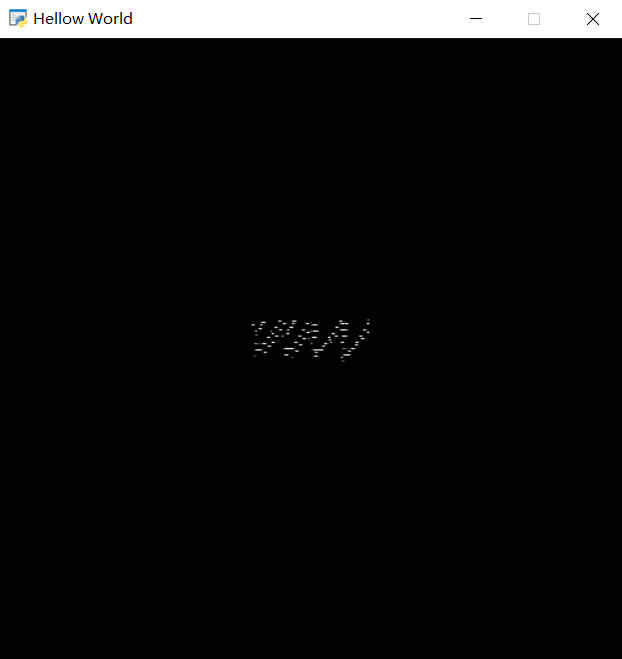The height and width of the screenshot is (659, 622).
Task: Open the window icon system menu
Action: [x=17, y=19]
